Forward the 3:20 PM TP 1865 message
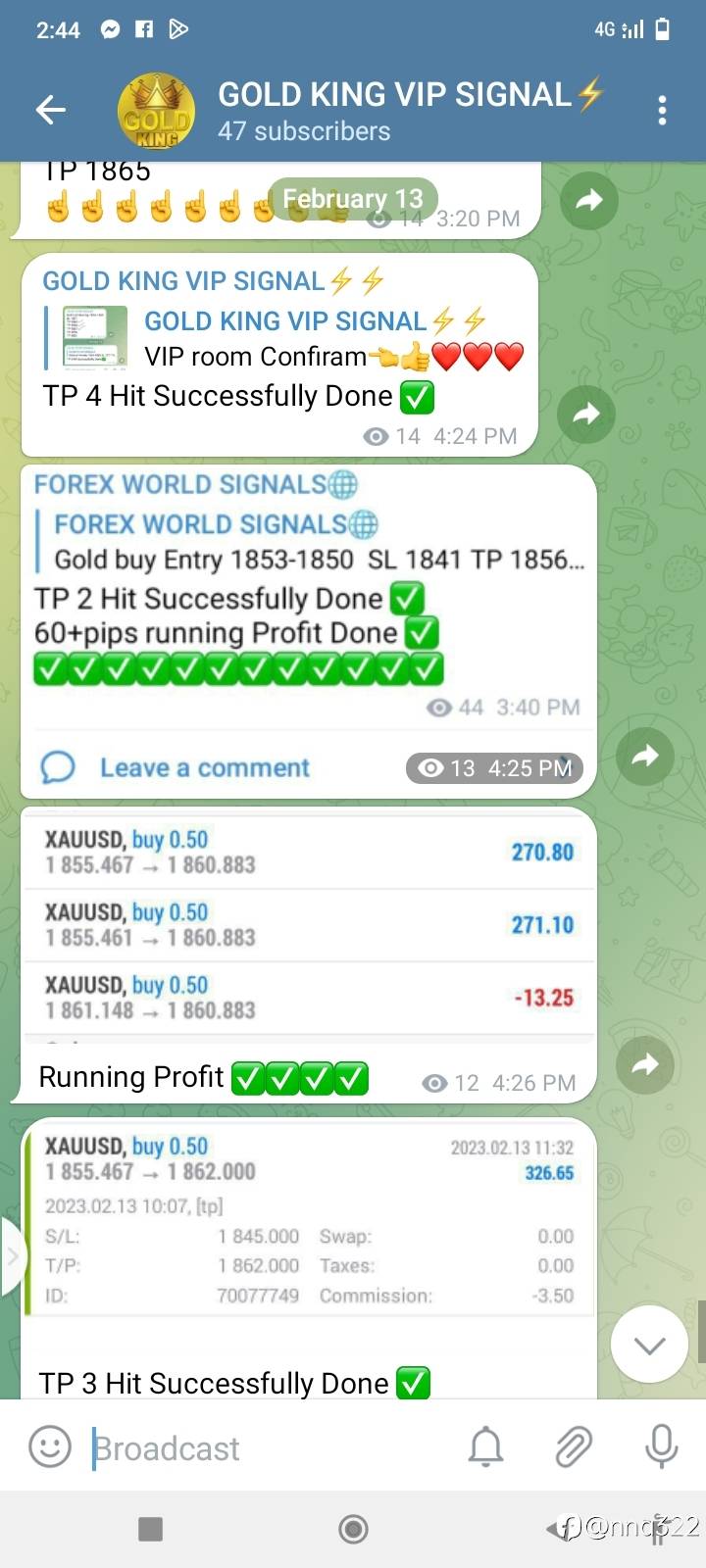This screenshot has width=706, height=1568. tap(588, 201)
